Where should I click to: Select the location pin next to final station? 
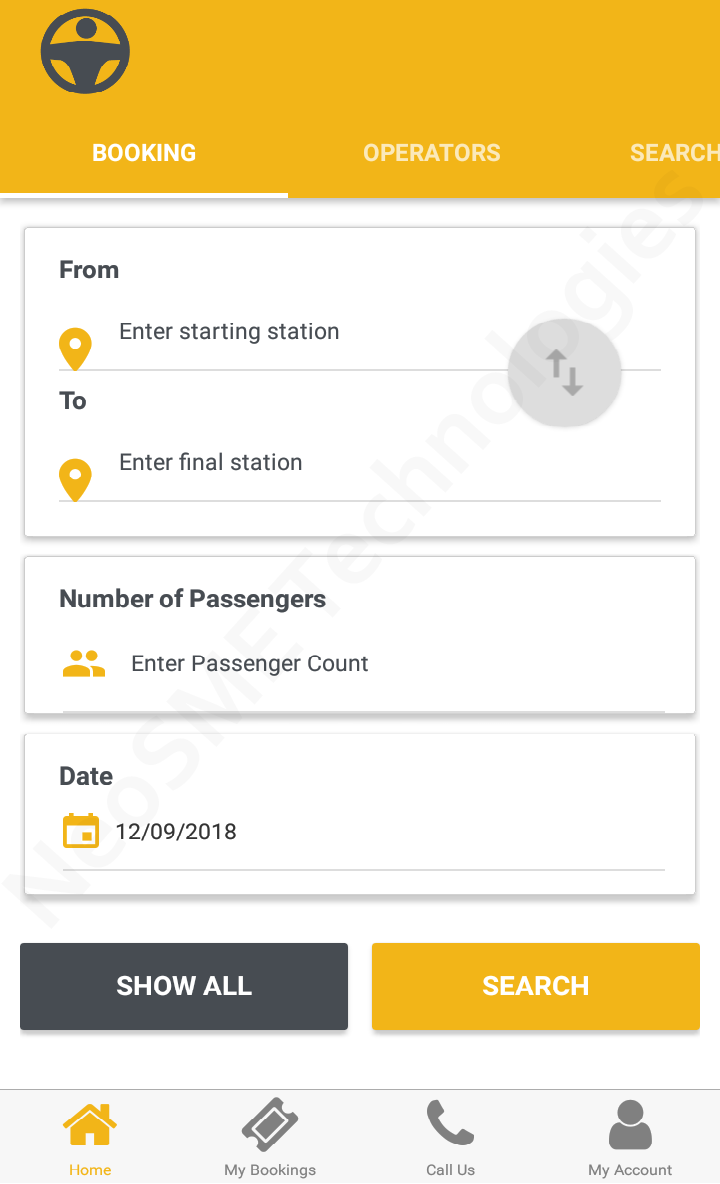point(74,478)
